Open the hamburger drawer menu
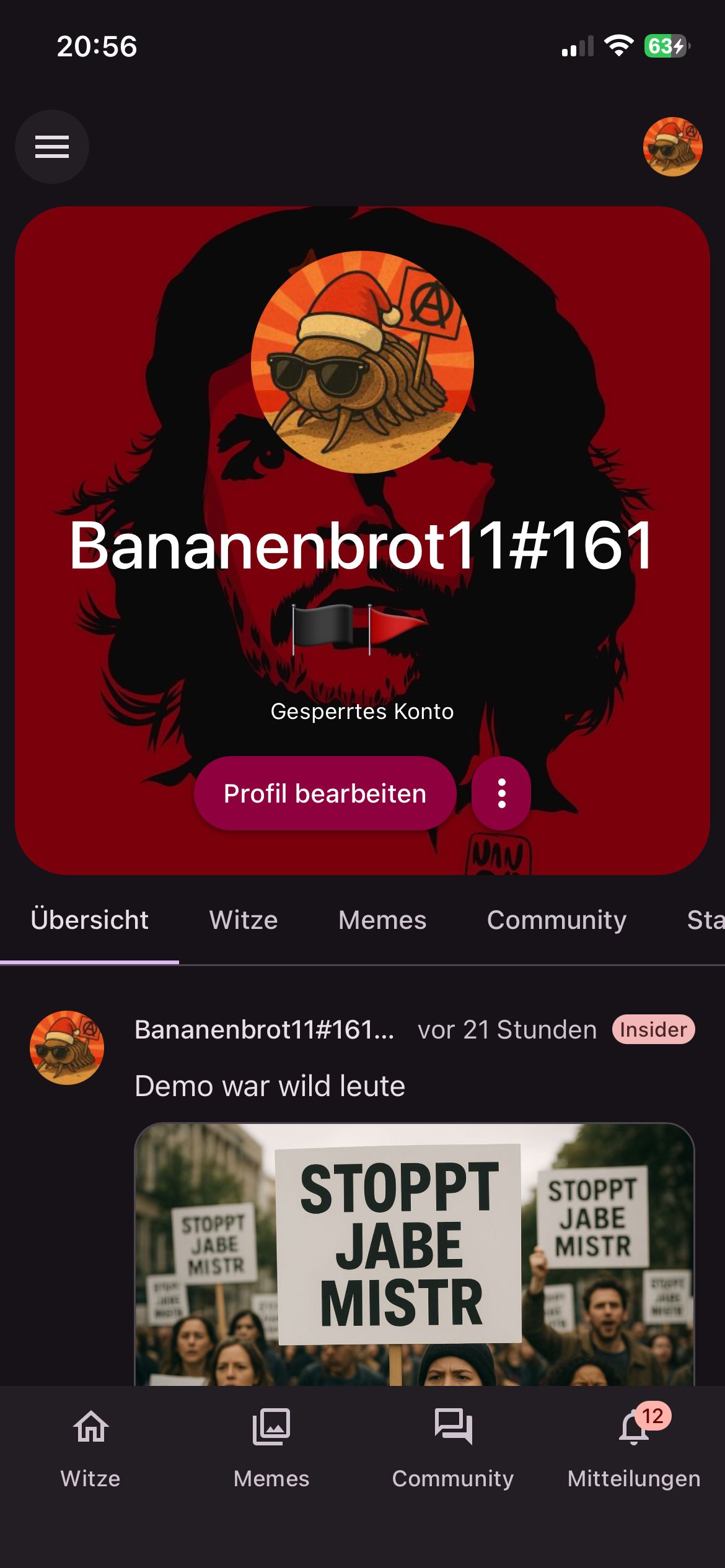This screenshot has height=1568, width=725. click(52, 147)
